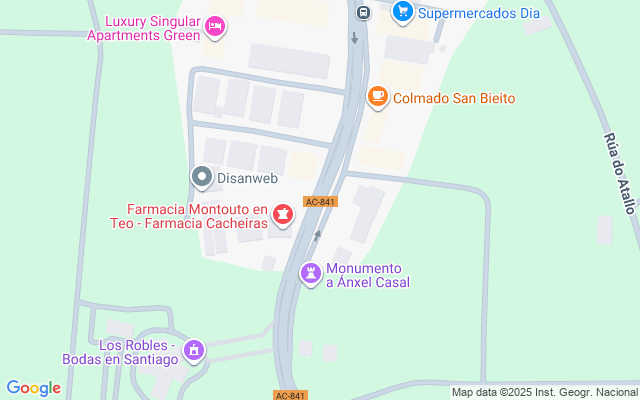The height and width of the screenshot is (400, 640).
Task: Open Luxury Singular Apartments Green hotel marker
Action: 214,26
